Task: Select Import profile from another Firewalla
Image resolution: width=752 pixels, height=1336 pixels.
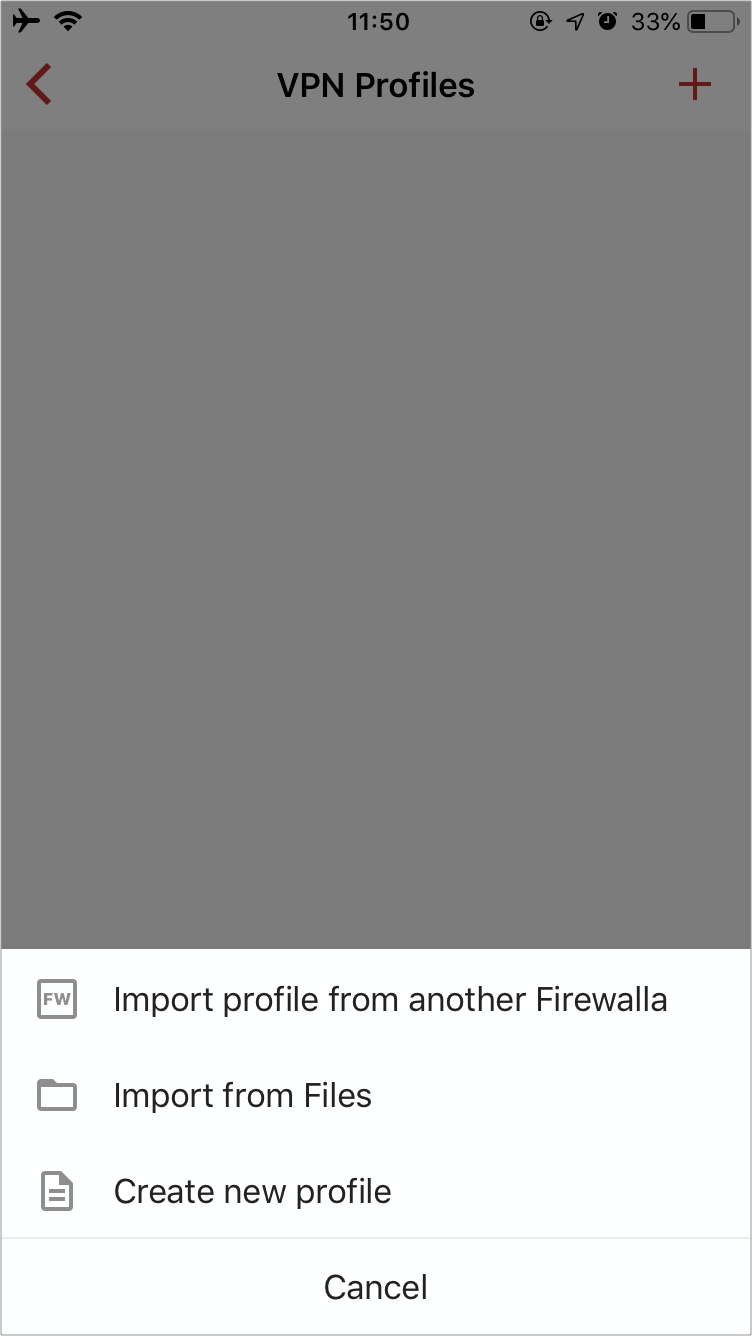Action: click(x=376, y=999)
